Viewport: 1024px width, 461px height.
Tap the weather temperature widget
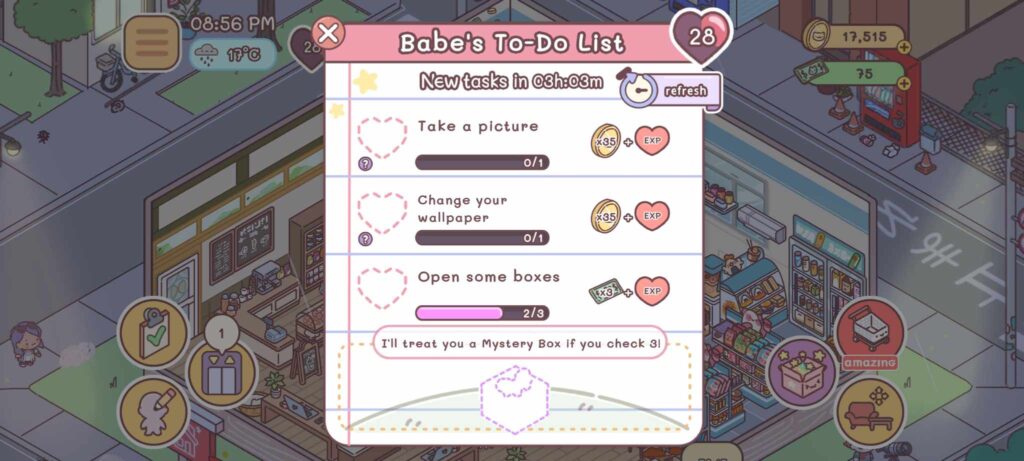232,53
